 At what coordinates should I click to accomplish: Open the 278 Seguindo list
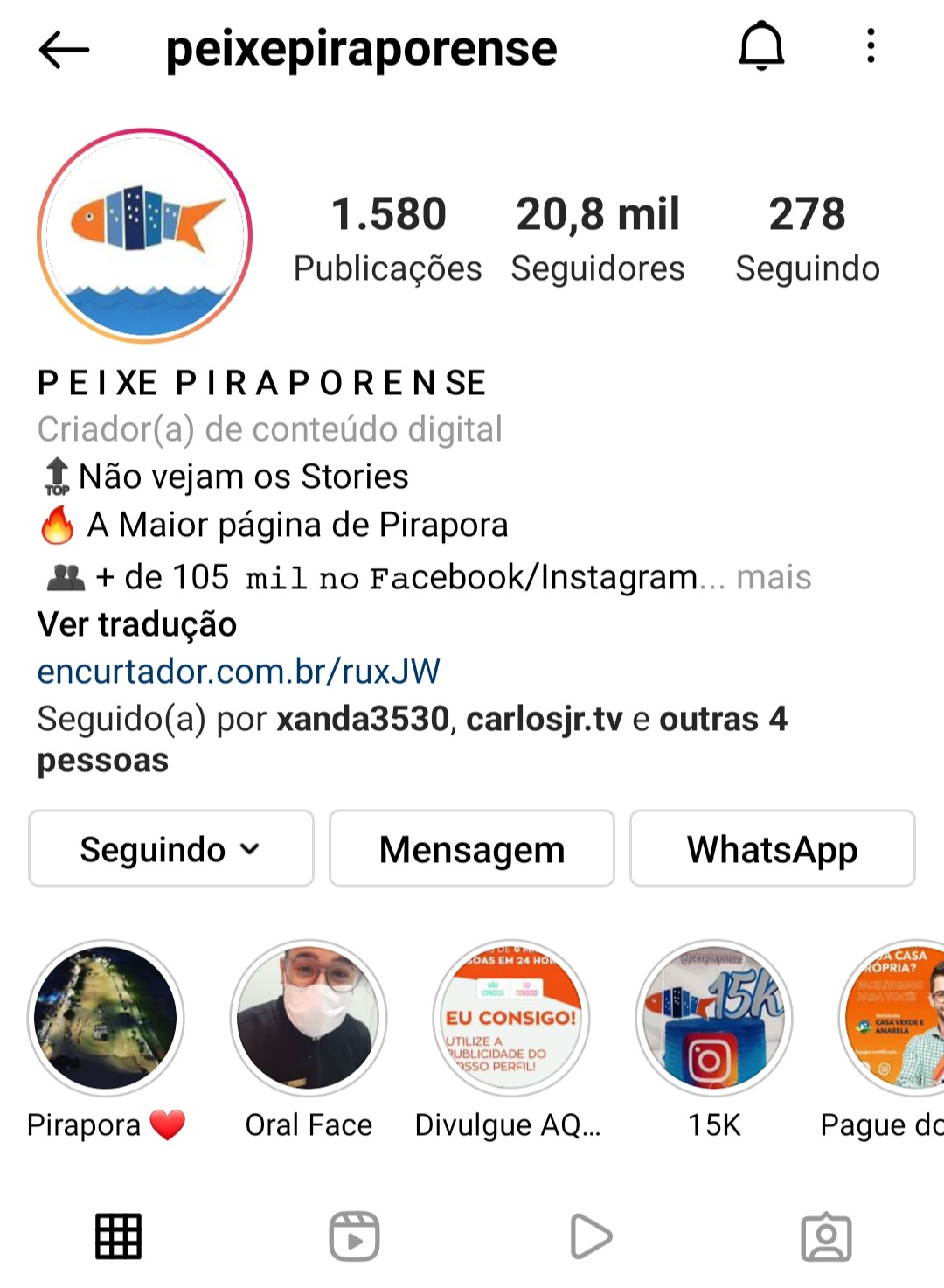(807, 238)
